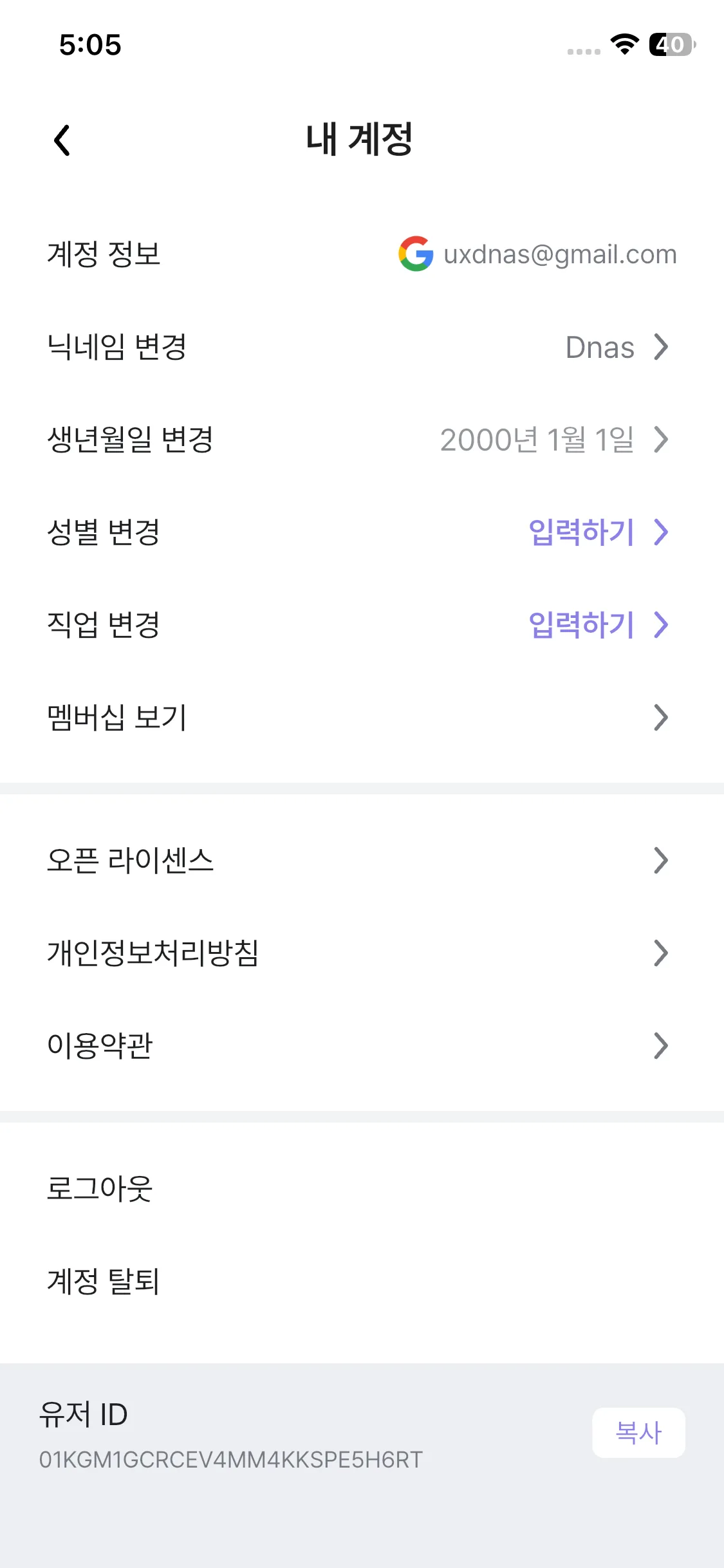The image size is (724, 1568).
Task: Open 개인정보처리방침
Action: 362,953
